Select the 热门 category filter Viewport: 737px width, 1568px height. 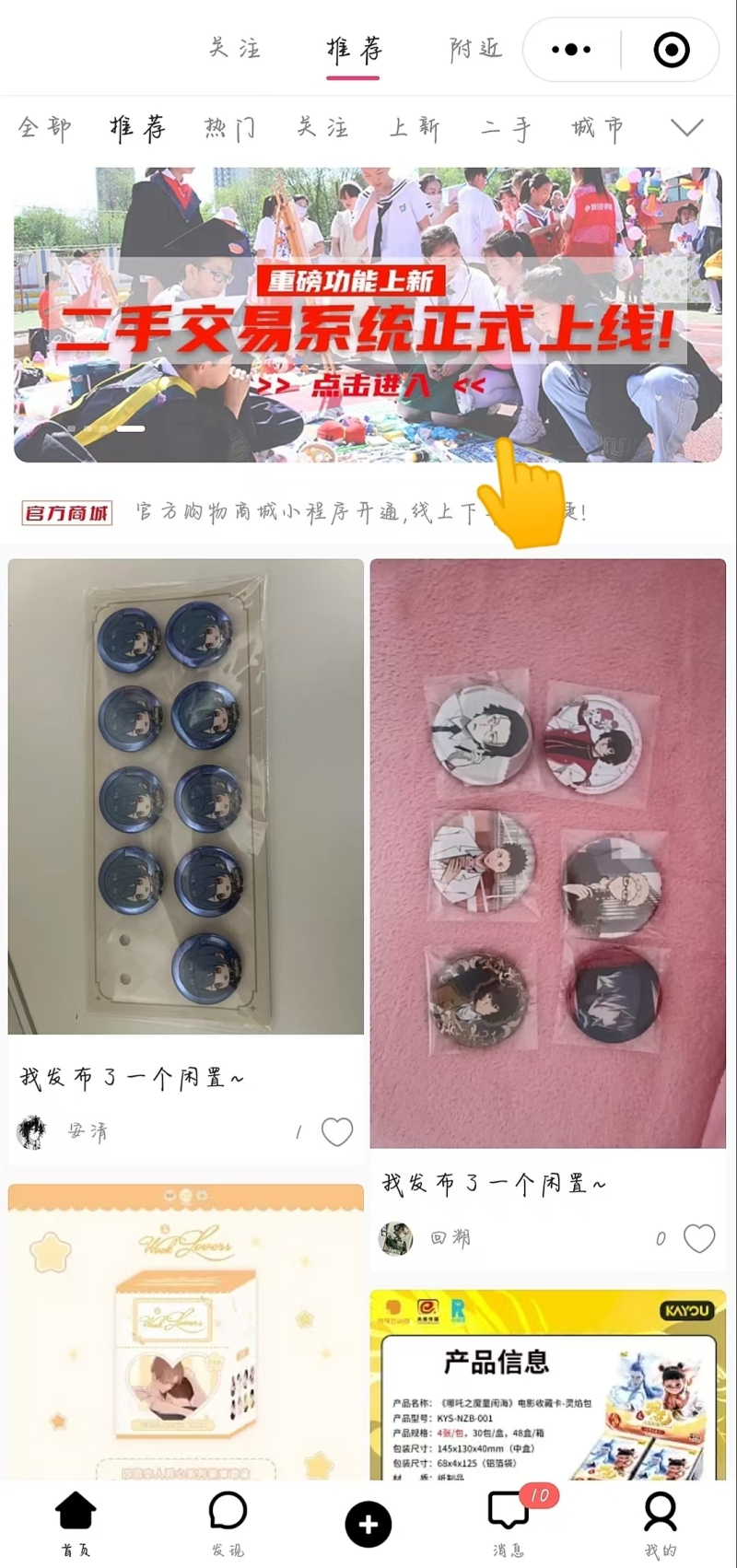(x=230, y=127)
